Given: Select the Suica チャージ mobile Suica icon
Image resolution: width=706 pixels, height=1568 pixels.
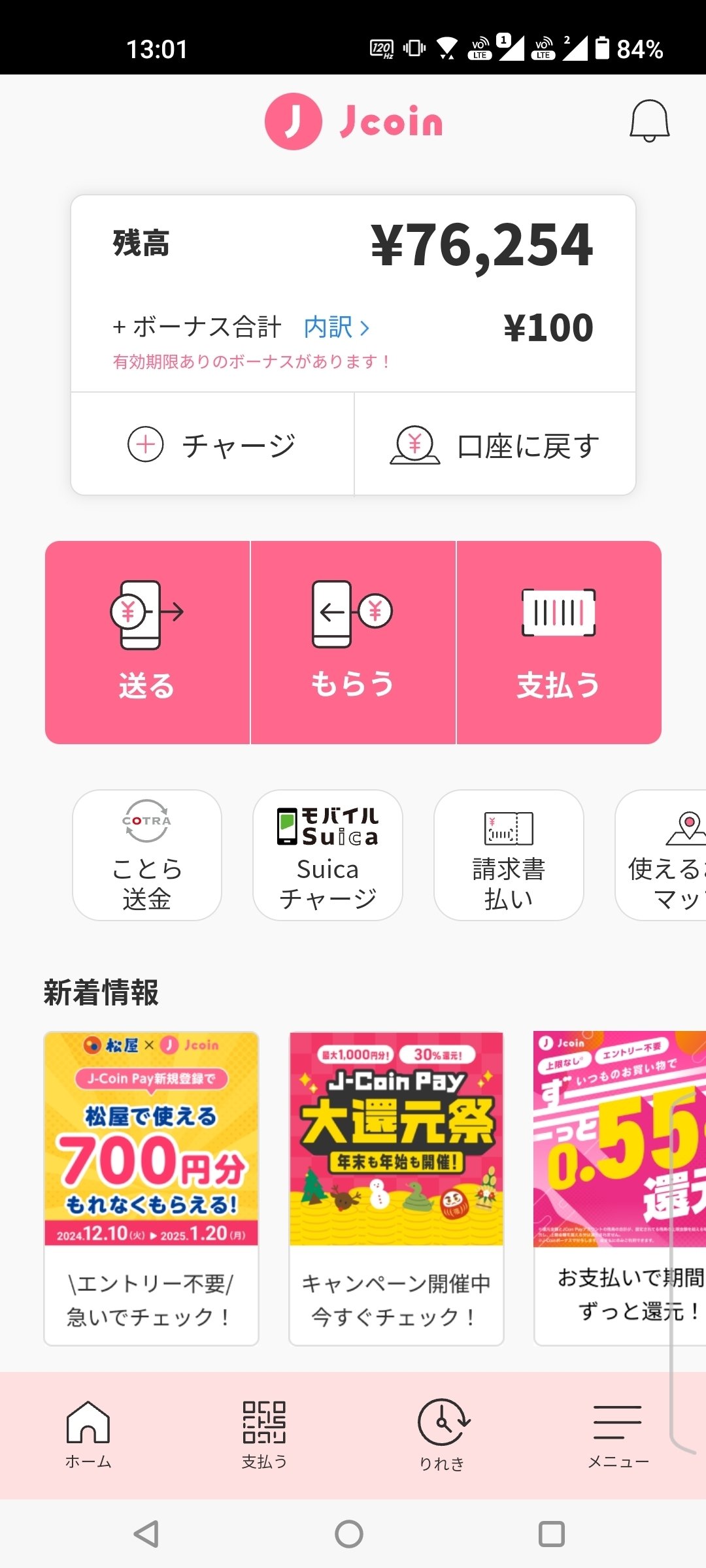Looking at the screenshot, I should pyautogui.click(x=327, y=856).
